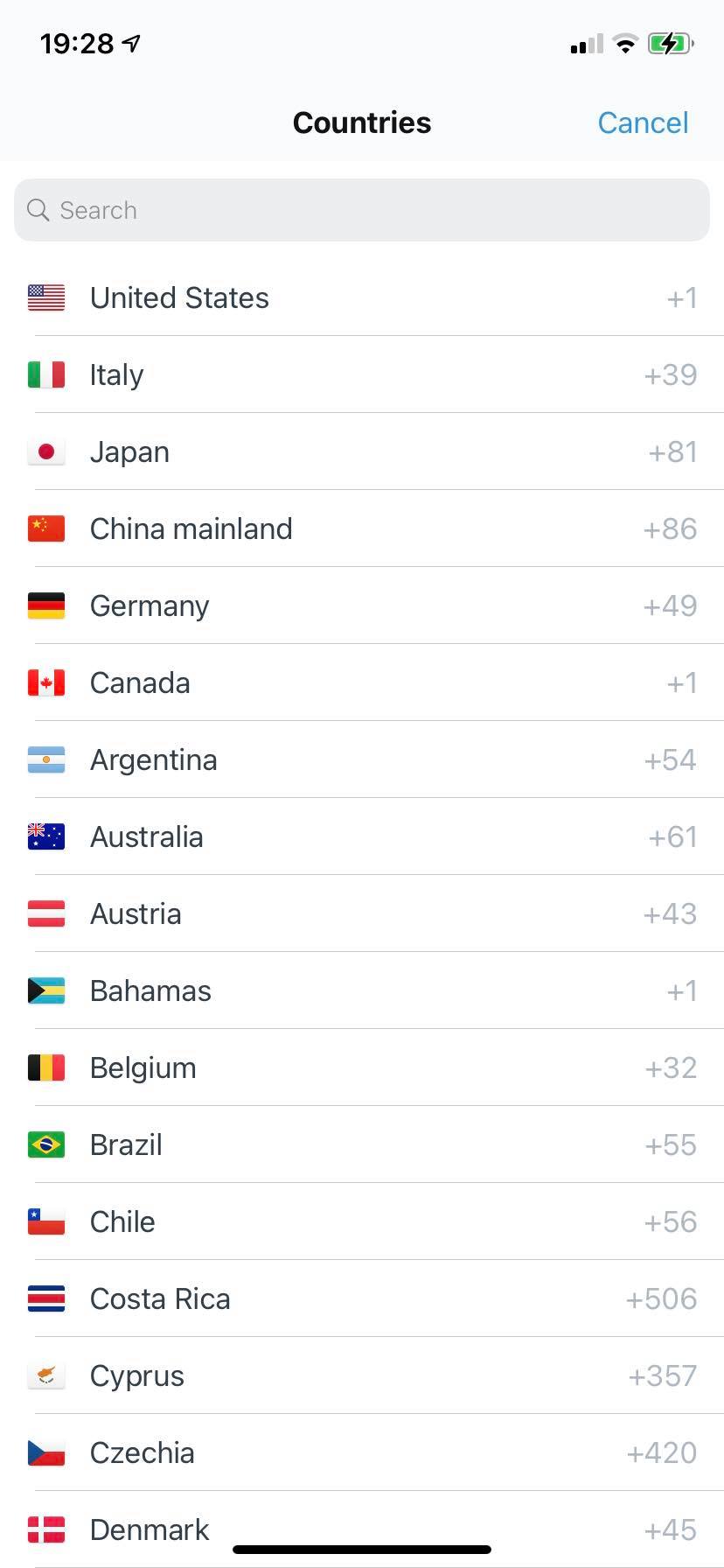Tap the +49 dial code for Germany

coord(669,605)
